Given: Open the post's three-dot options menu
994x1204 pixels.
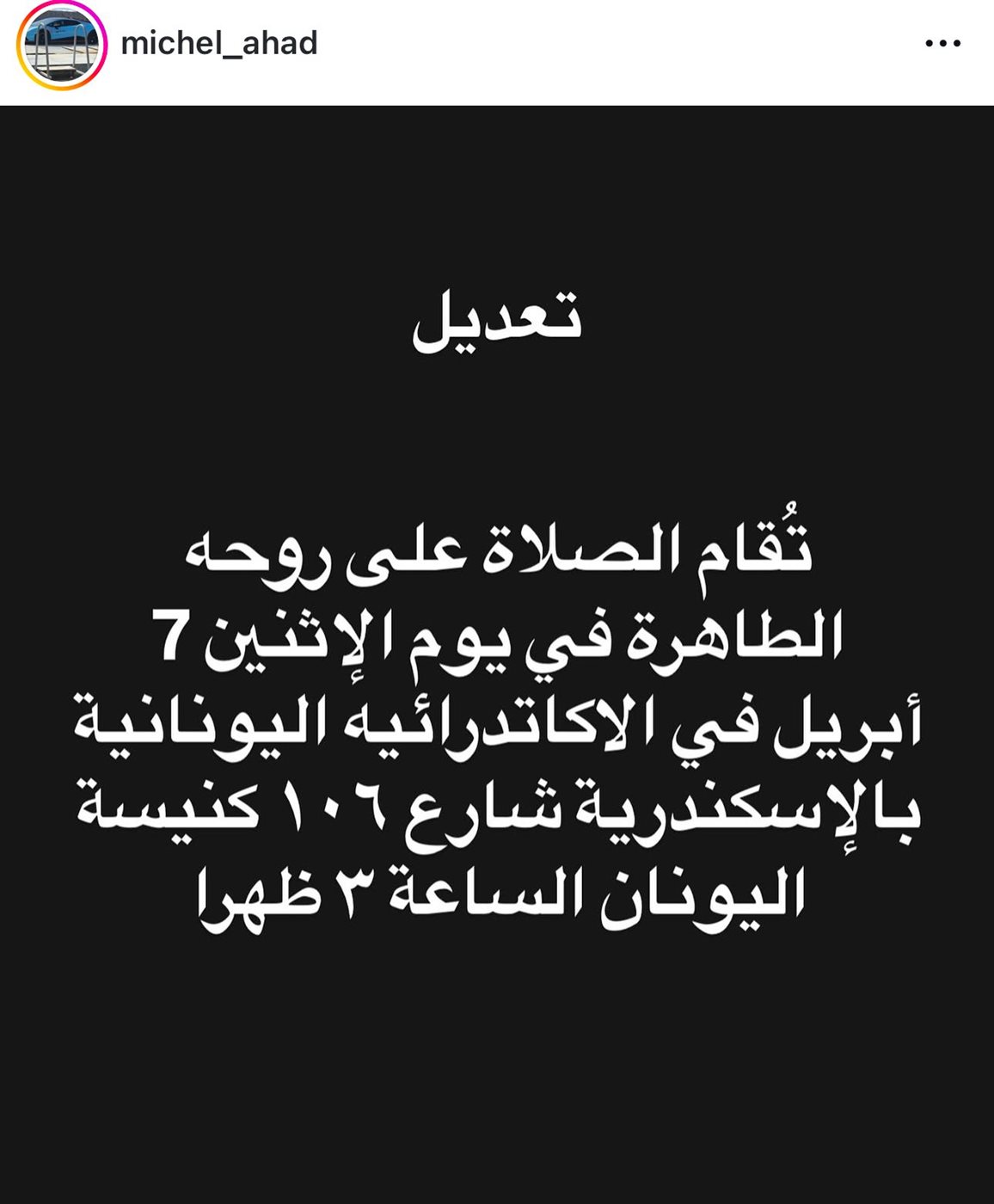Looking at the screenshot, I should click(942, 44).
